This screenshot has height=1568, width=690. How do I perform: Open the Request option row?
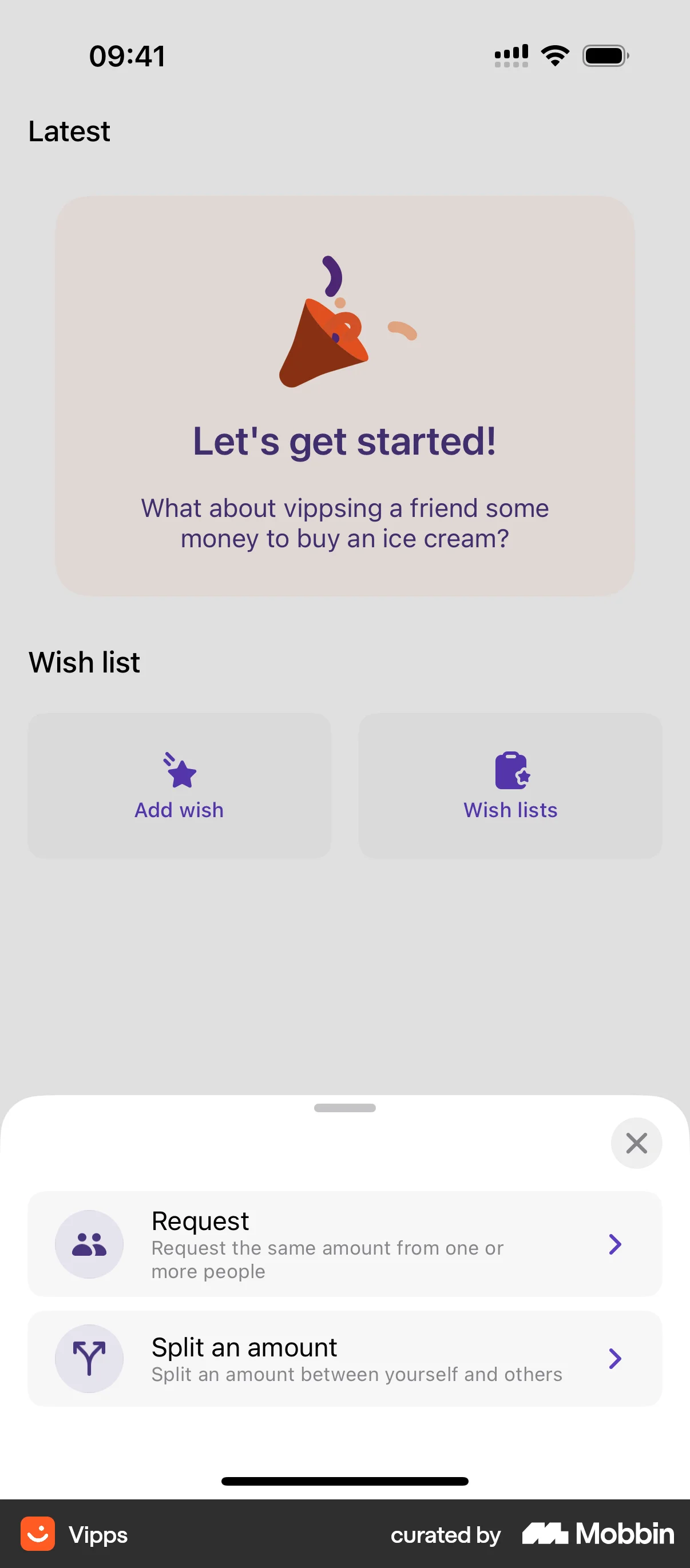click(344, 1244)
